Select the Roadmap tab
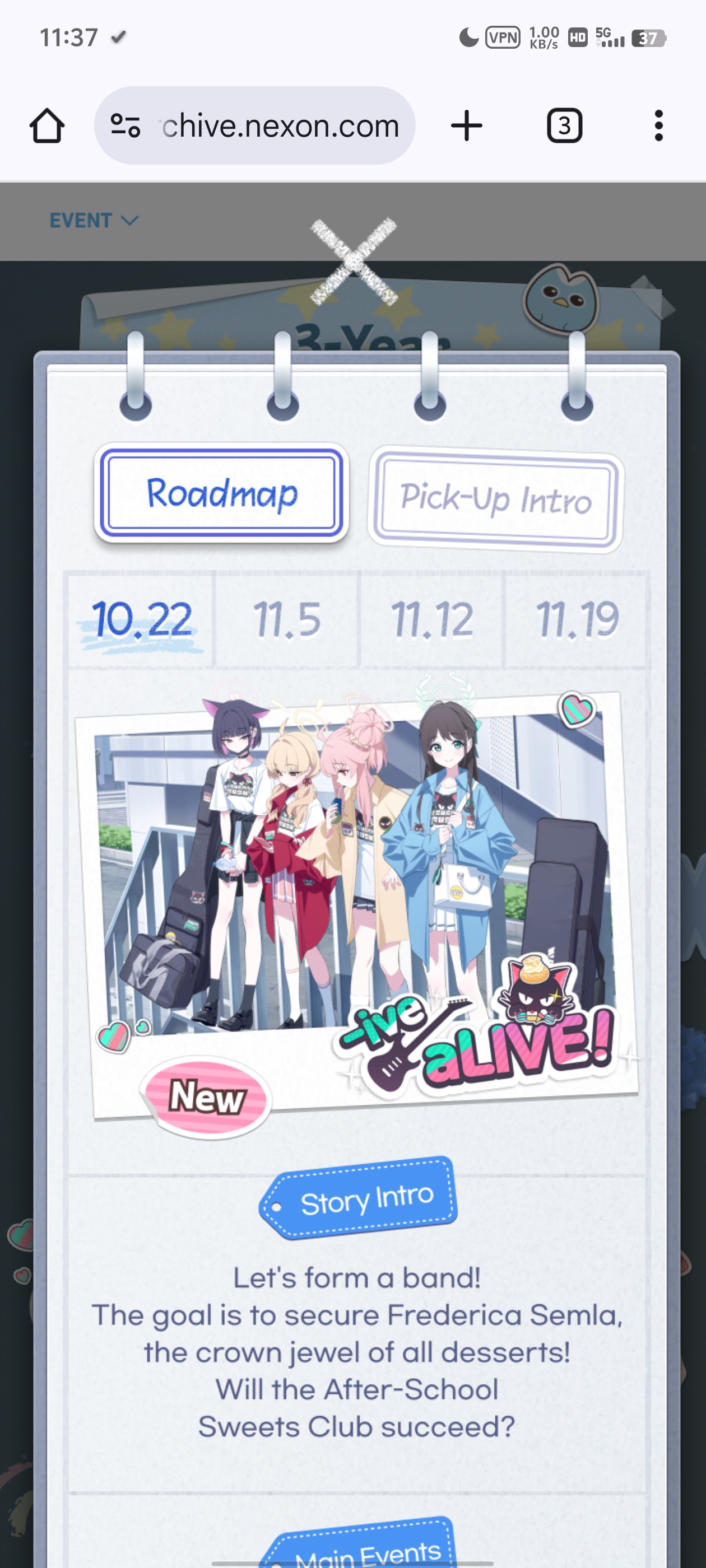Viewport: 706px width, 1568px height. [221, 493]
